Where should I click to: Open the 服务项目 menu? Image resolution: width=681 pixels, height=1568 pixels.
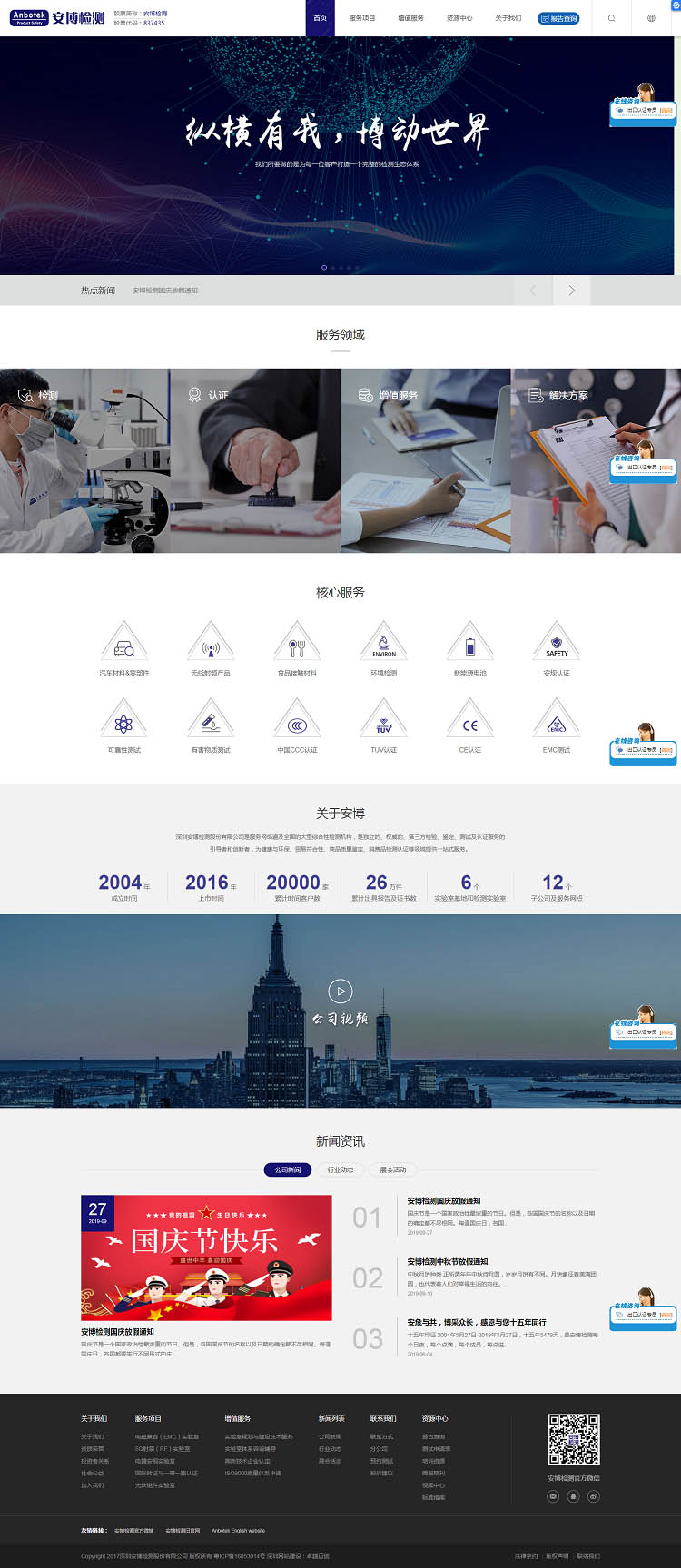click(362, 18)
